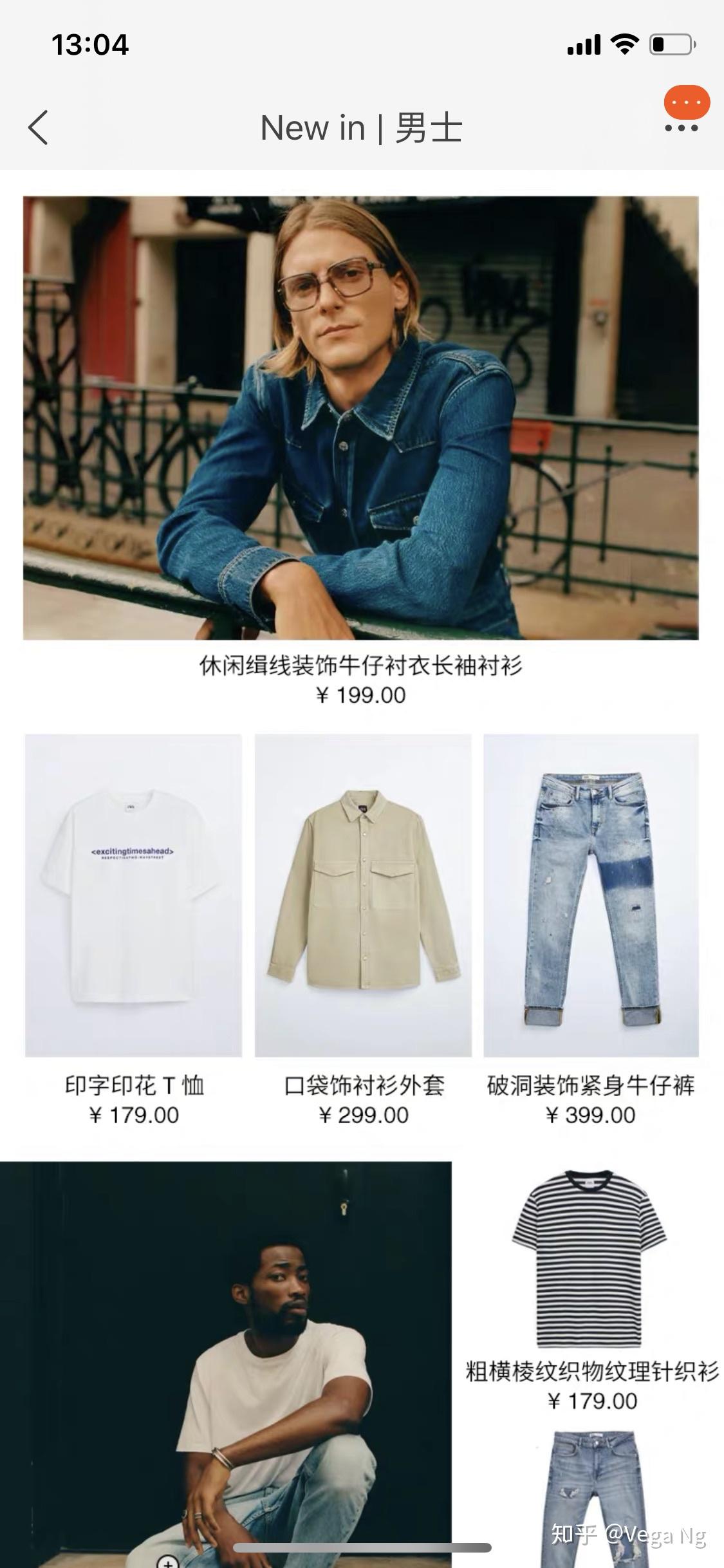The width and height of the screenshot is (724, 1568).
Task: Open the model photo with white T-shirt
Action: (x=226, y=1365)
